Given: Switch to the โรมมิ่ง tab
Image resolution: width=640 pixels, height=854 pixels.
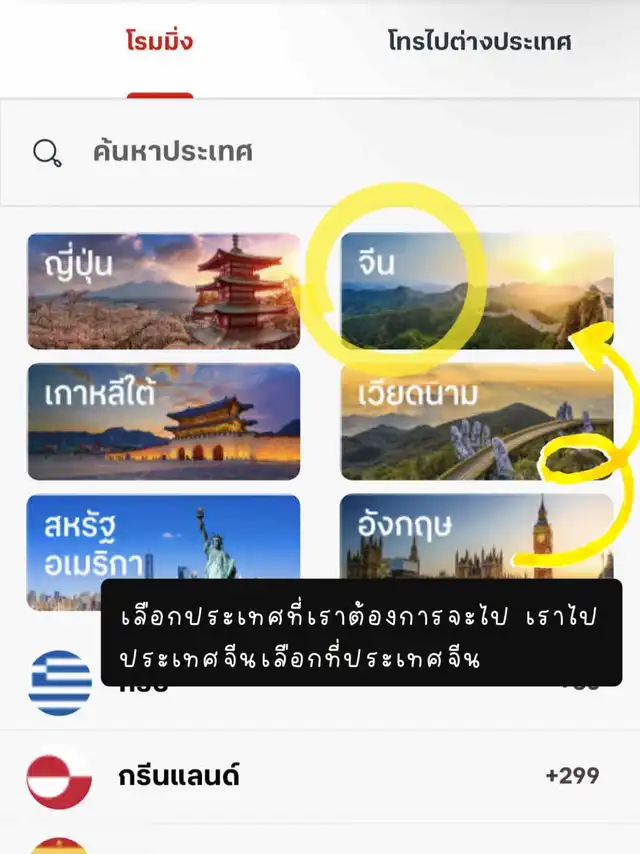Looking at the screenshot, I should point(159,42).
